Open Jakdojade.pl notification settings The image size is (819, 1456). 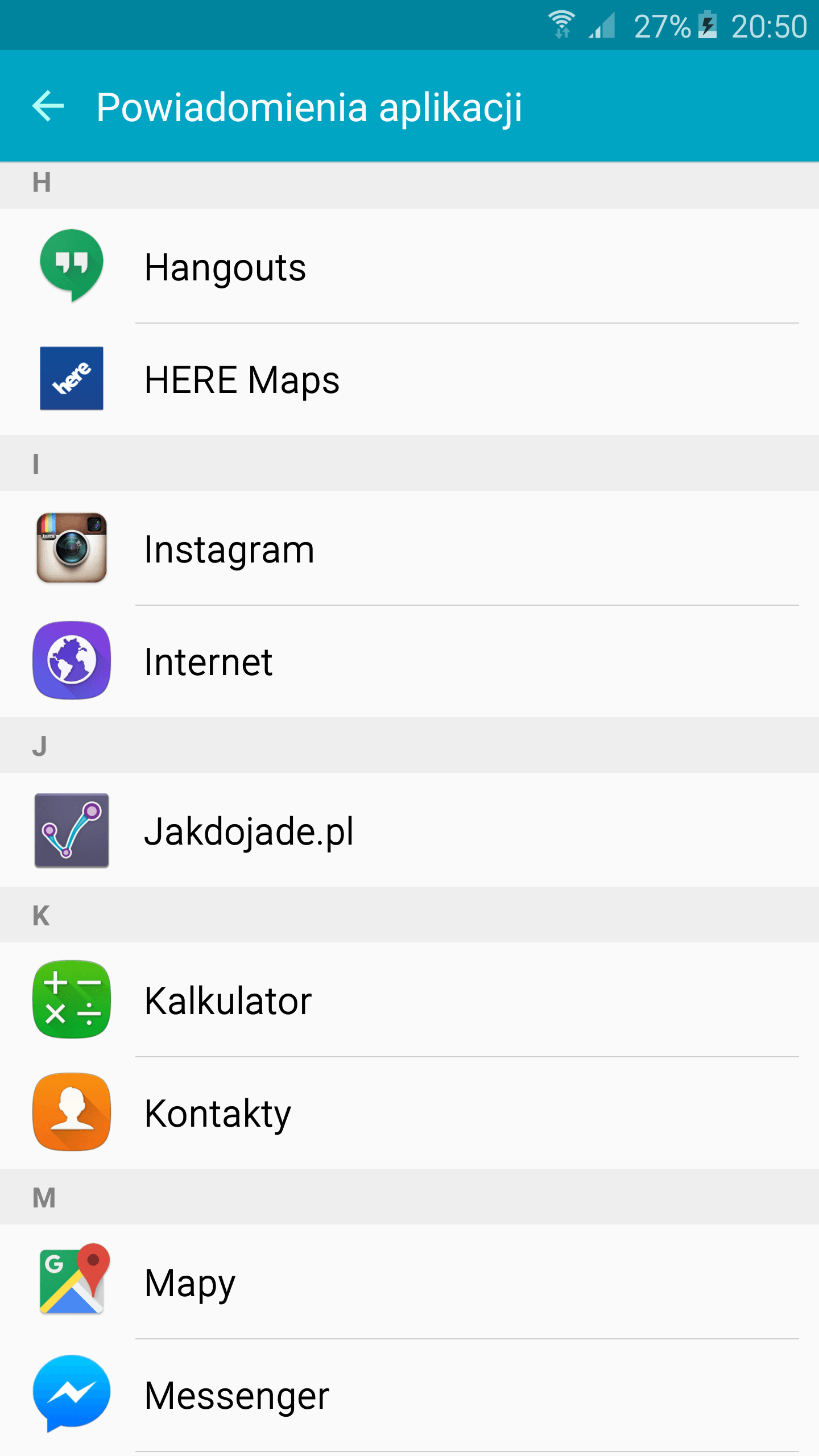(x=409, y=830)
